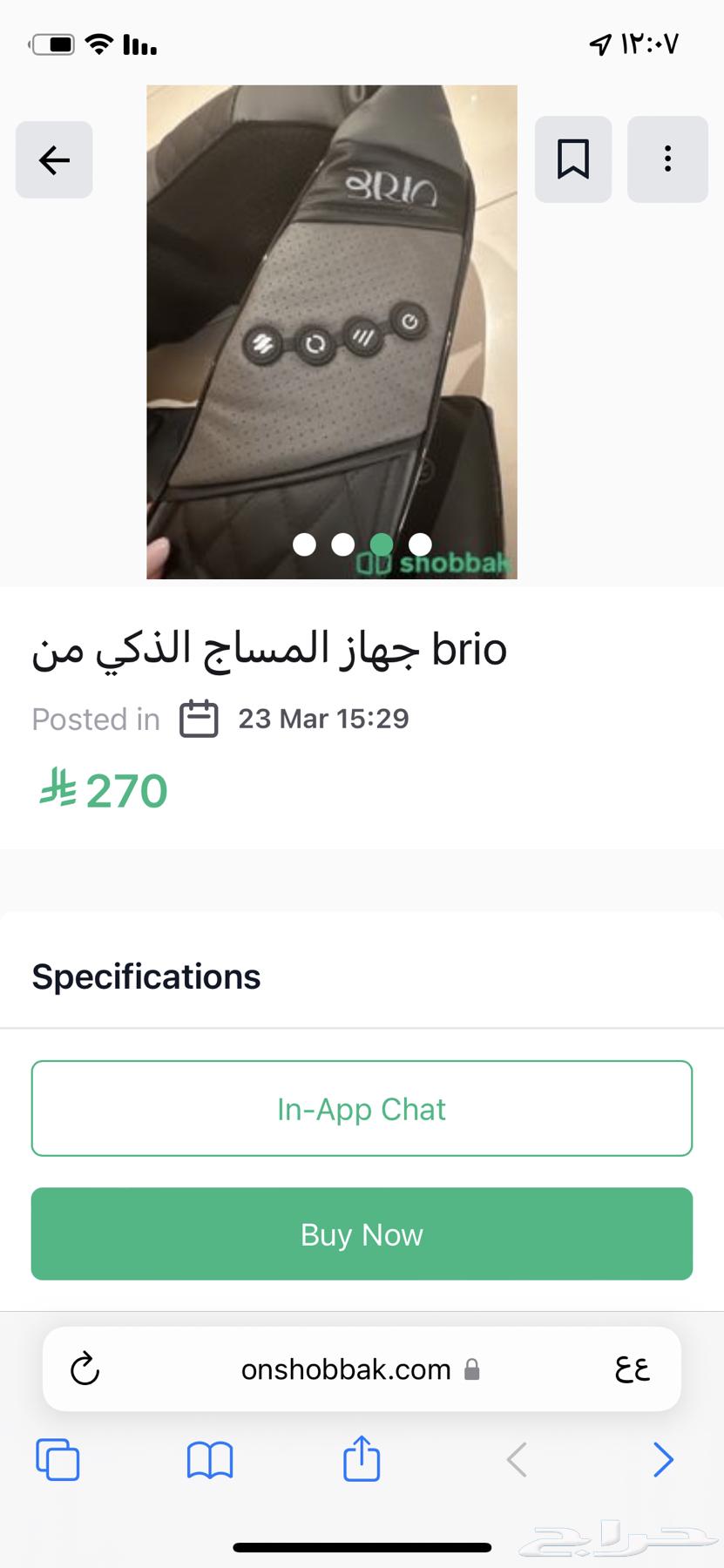Select the third carousel dot indicator
Screen dimensions: 724x1568
381,544
